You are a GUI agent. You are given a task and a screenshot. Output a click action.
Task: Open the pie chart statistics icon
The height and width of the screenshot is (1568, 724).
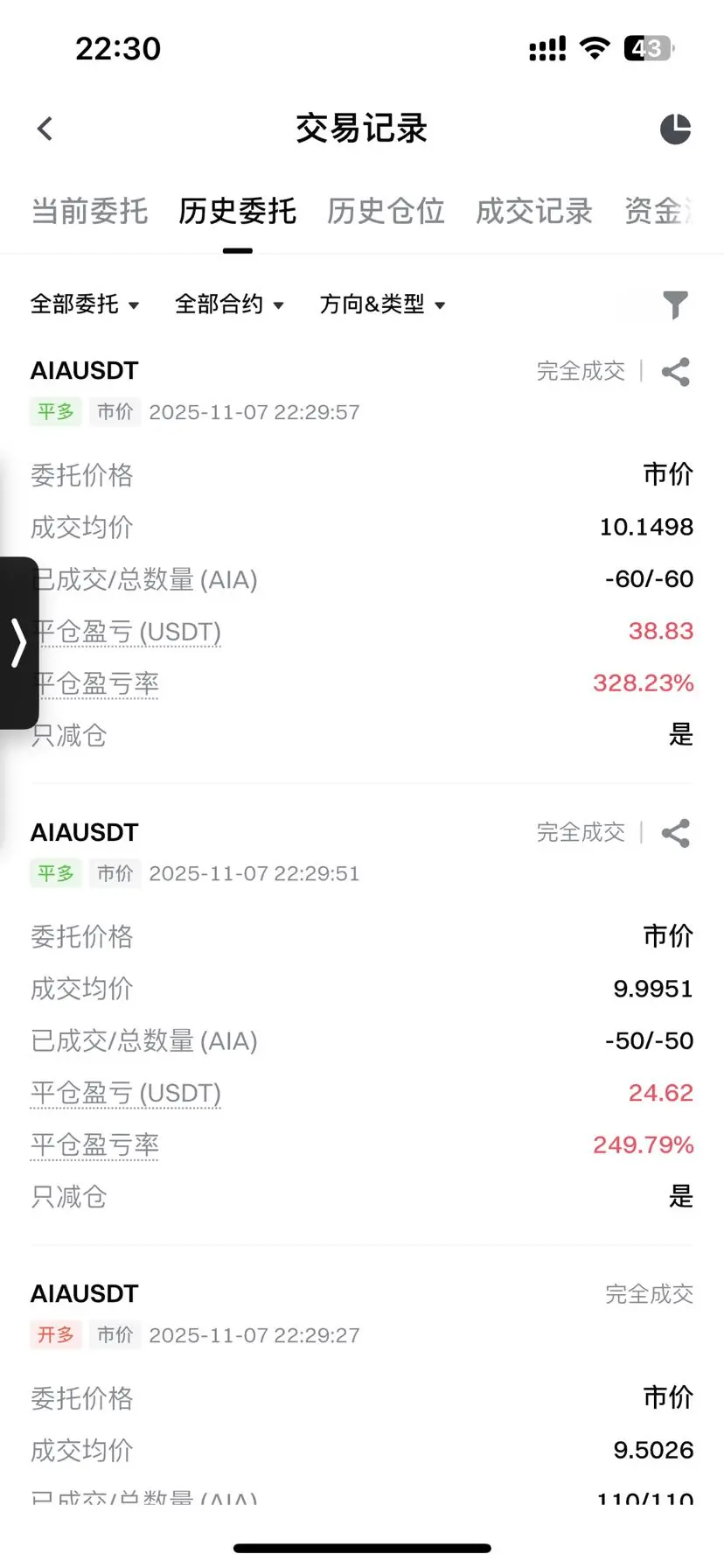(675, 129)
